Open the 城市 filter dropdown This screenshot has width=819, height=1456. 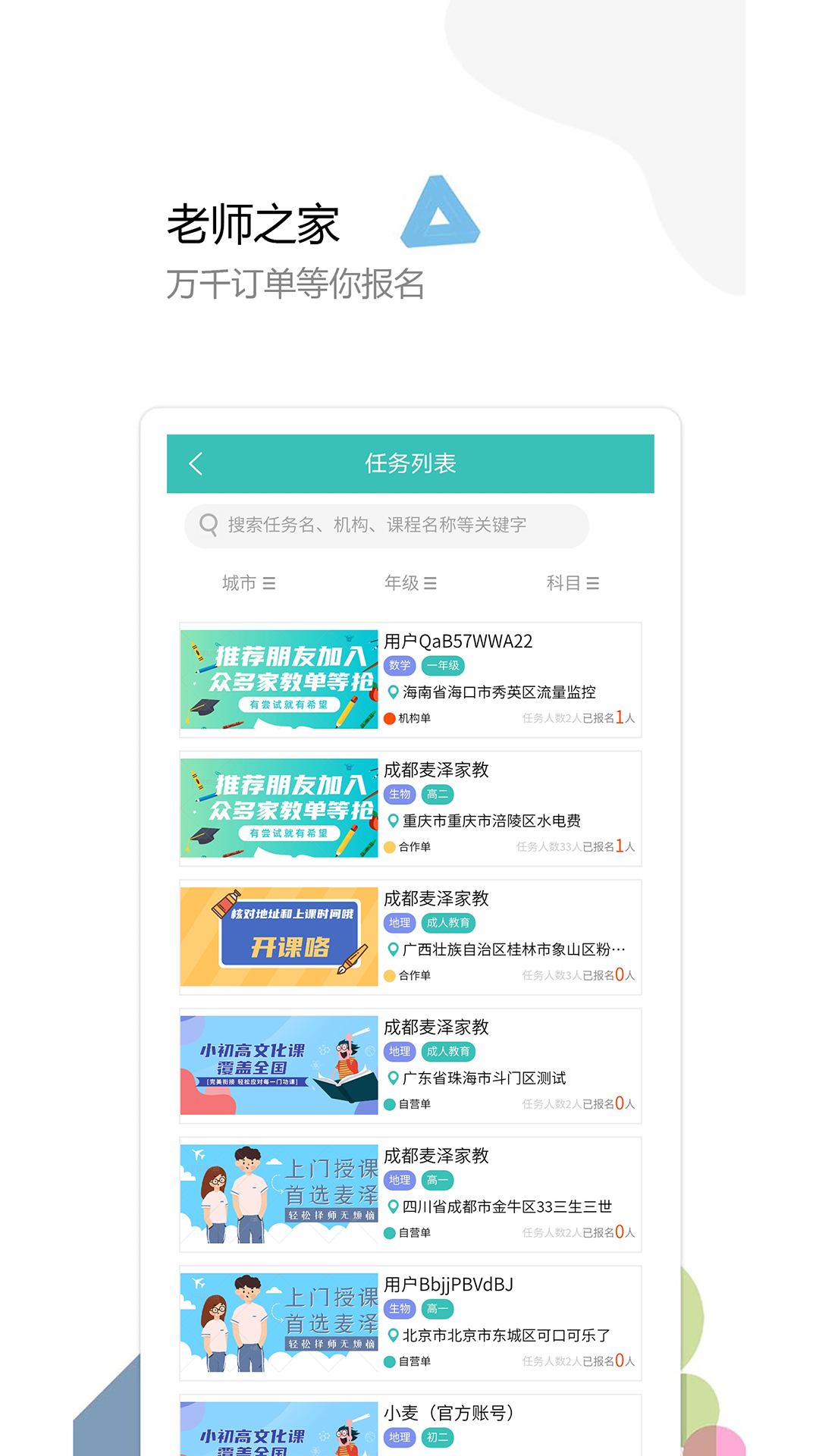(247, 582)
